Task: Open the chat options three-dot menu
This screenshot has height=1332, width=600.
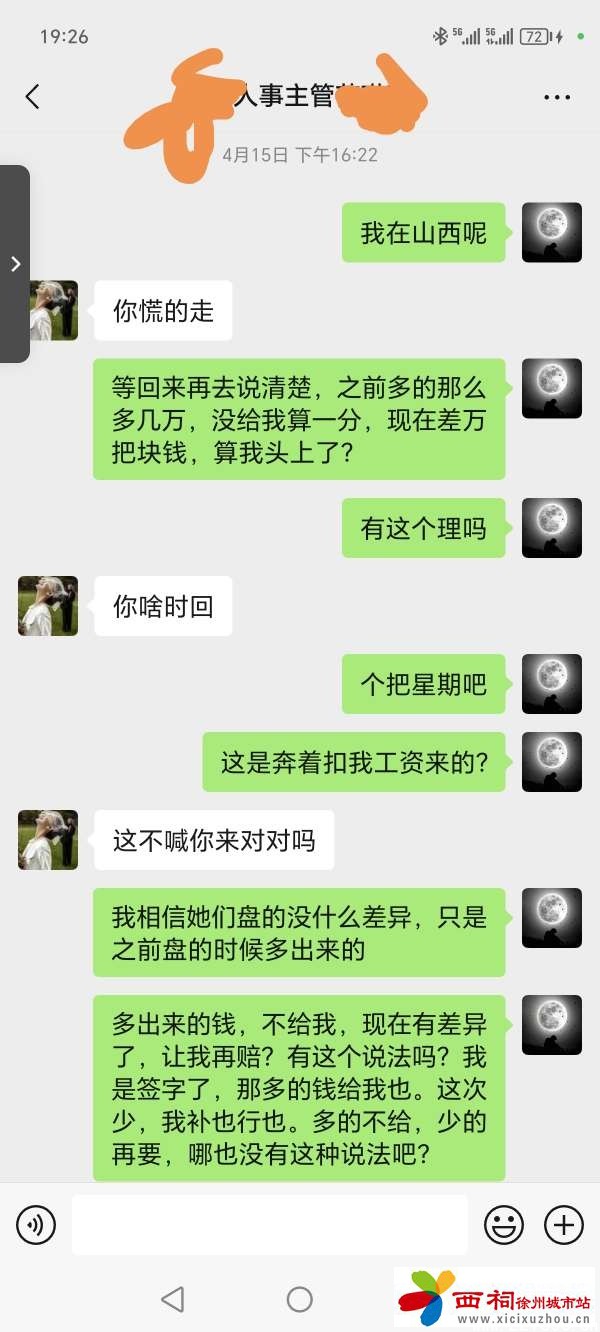Action: click(x=557, y=97)
